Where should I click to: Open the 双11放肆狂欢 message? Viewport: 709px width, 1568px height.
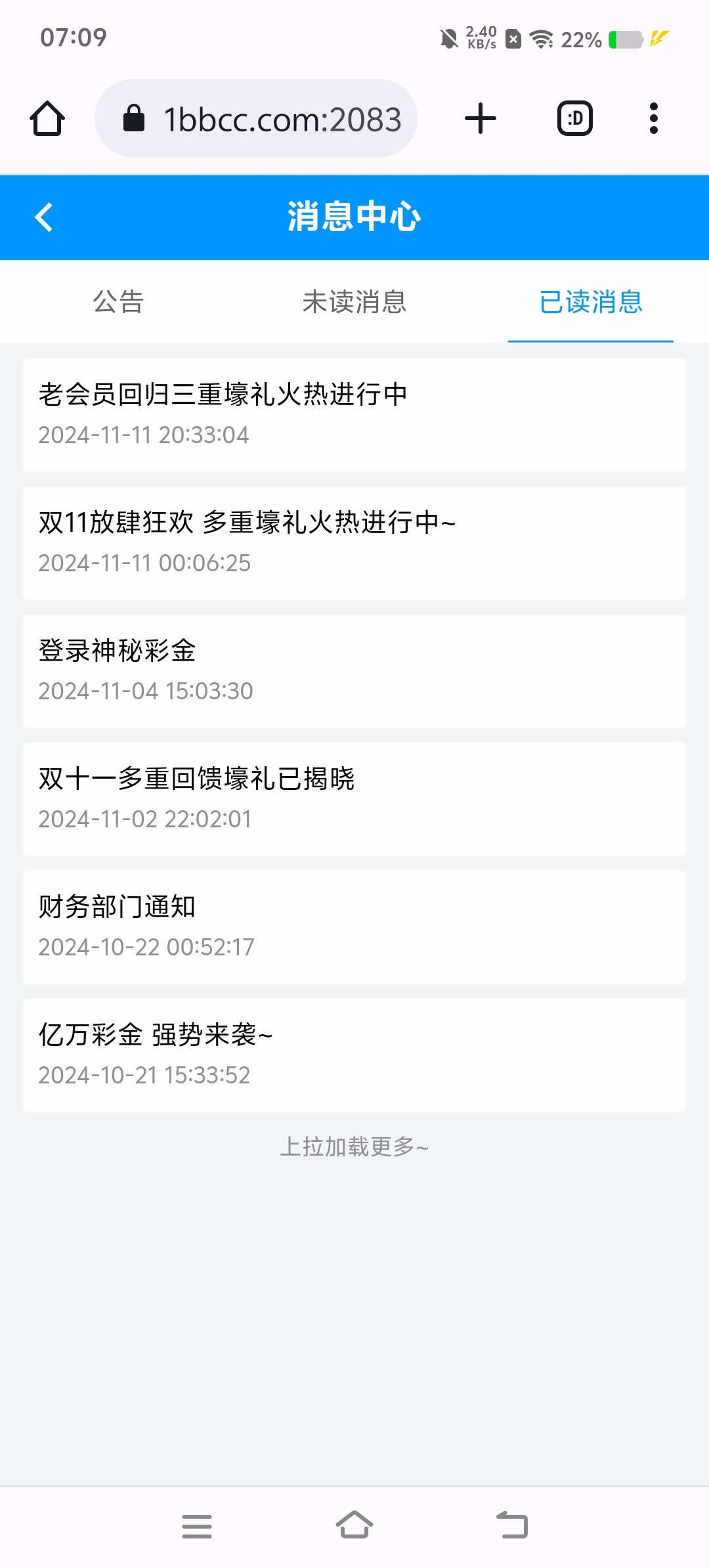coord(354,542)
